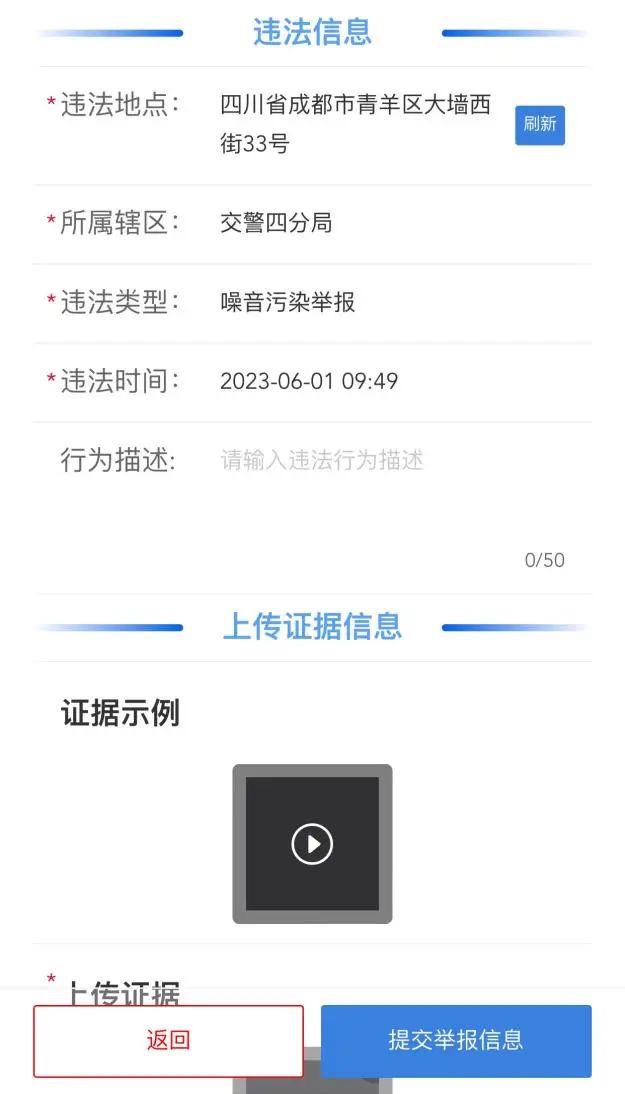Viewport: 625px width, 1094px height.
Task: Open the 所属辖区 selector
Action: pos(312,224)
